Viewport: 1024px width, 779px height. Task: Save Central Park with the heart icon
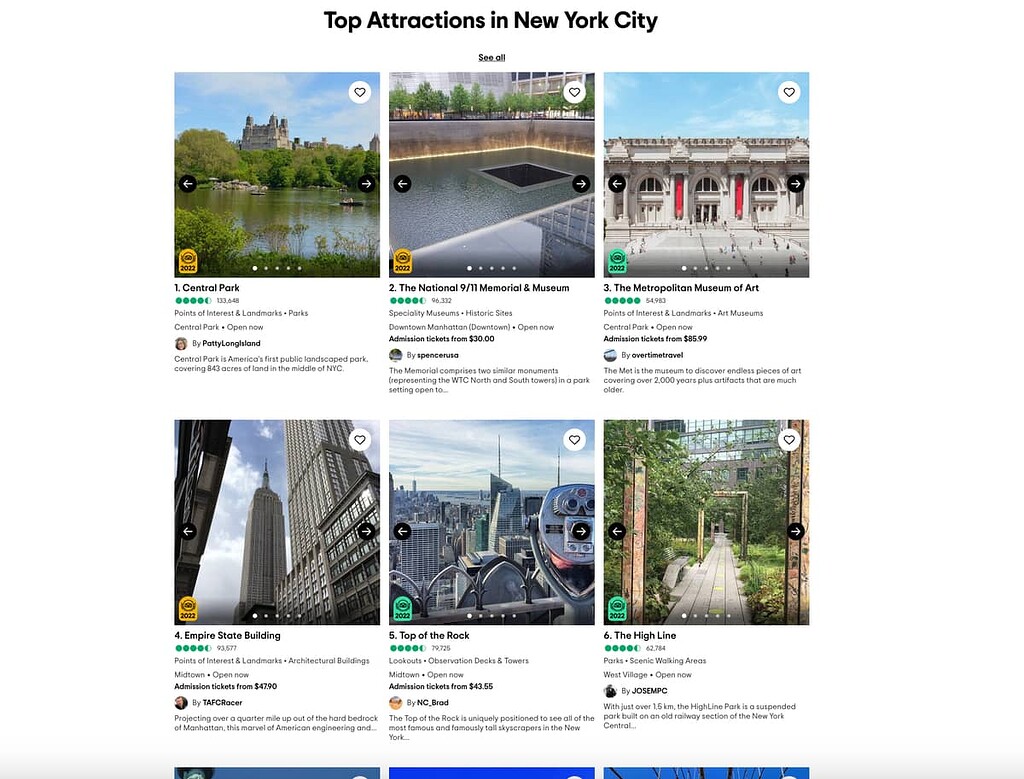click(359, 92)
